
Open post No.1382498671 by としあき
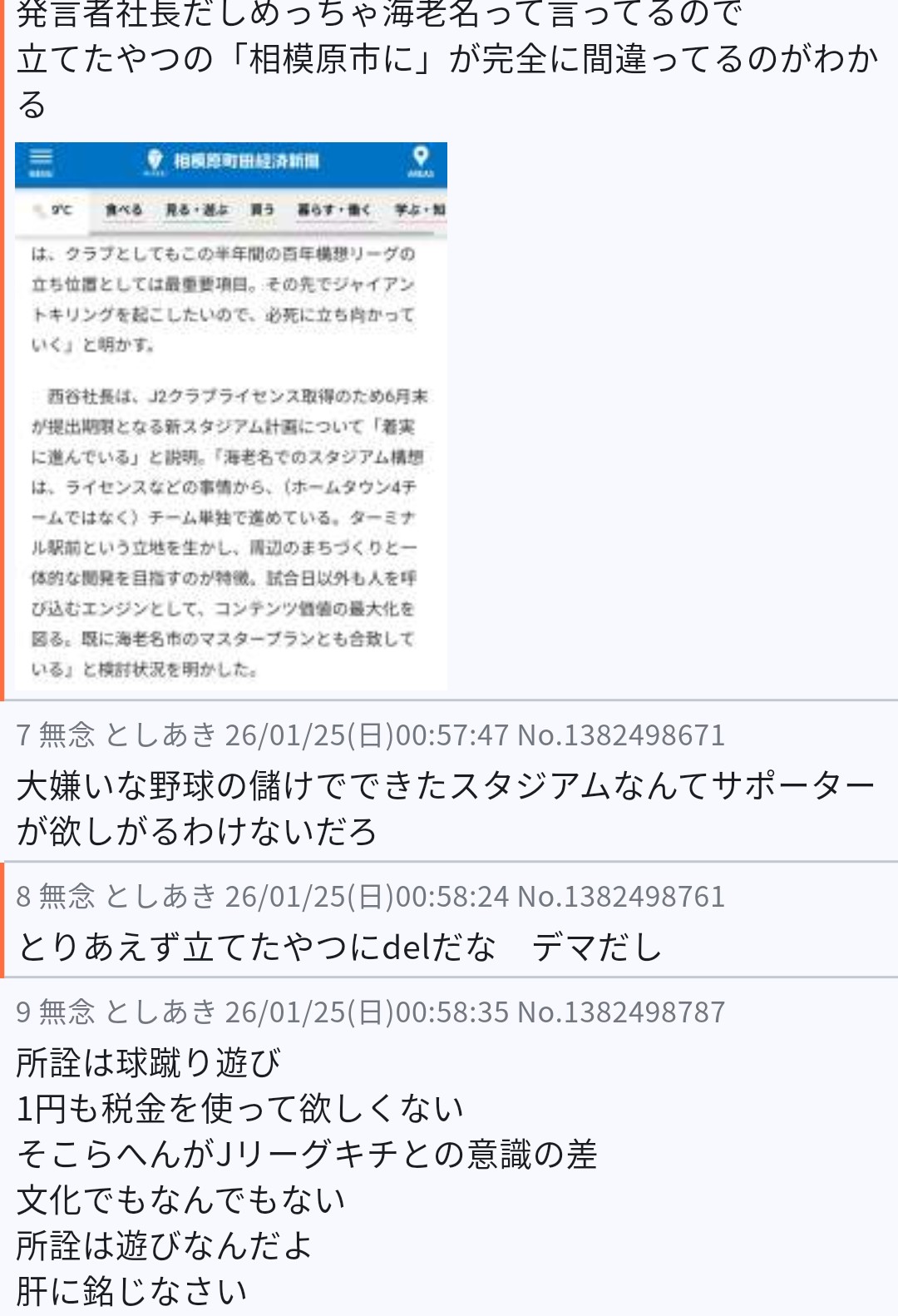click(x=620, y=735)
